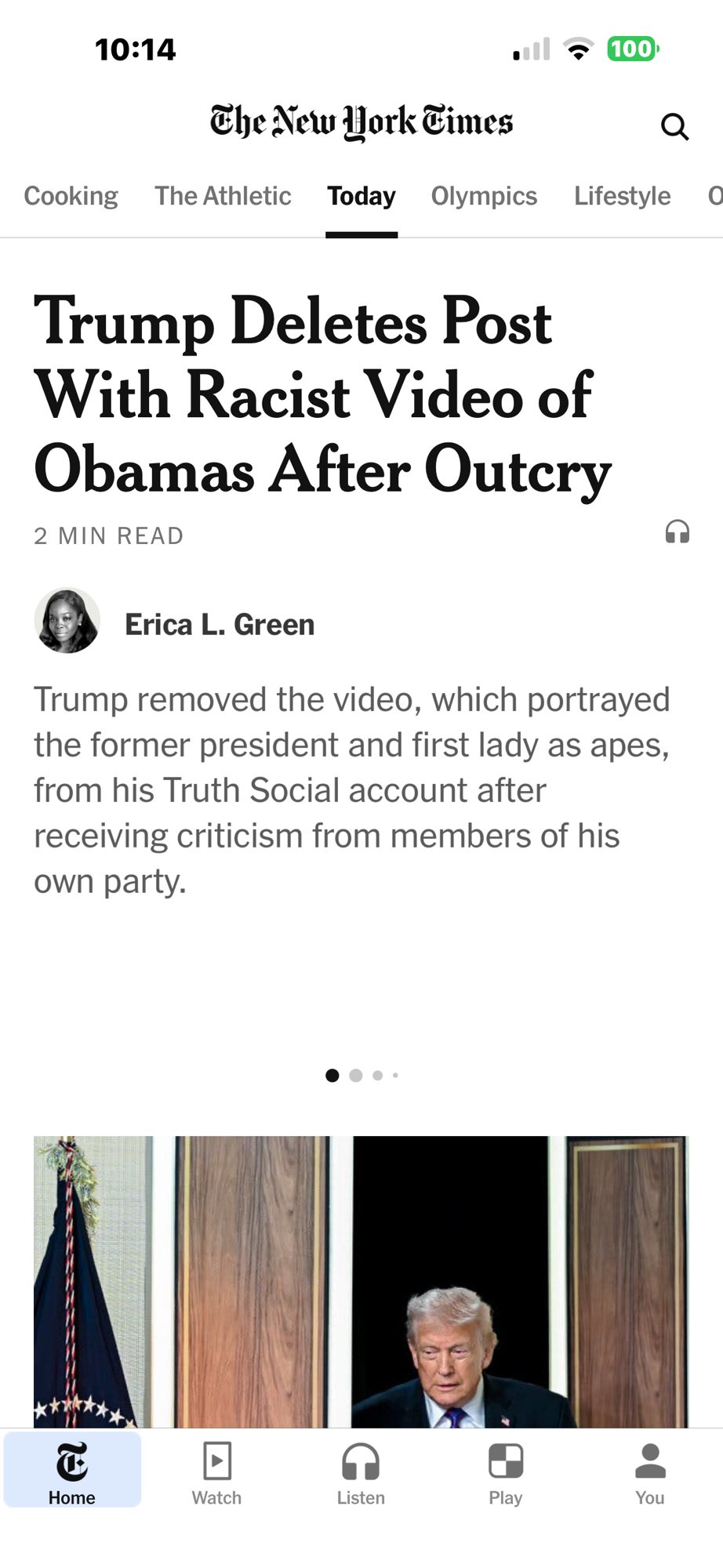Open the Play games tab

pos(505,1472)
